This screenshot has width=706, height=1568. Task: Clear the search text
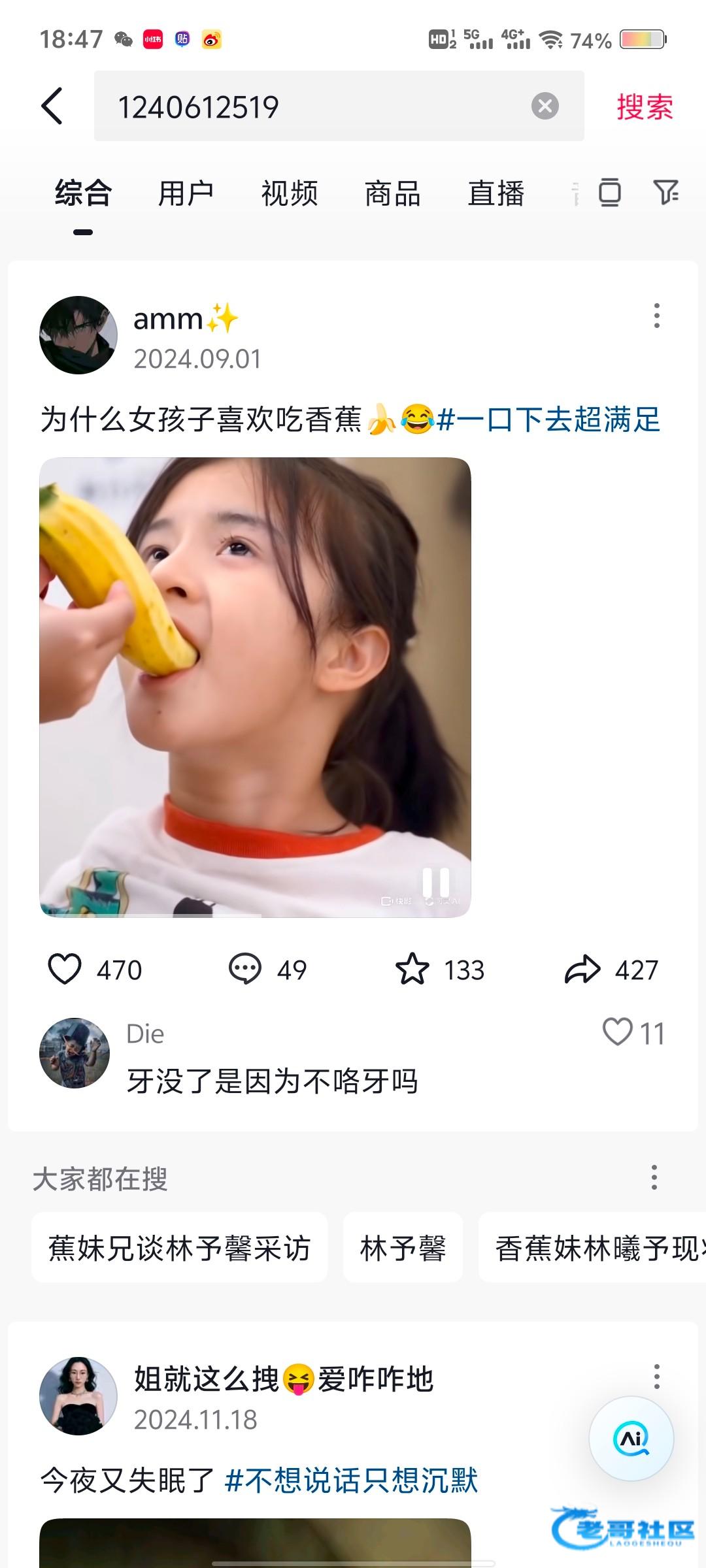545,106
